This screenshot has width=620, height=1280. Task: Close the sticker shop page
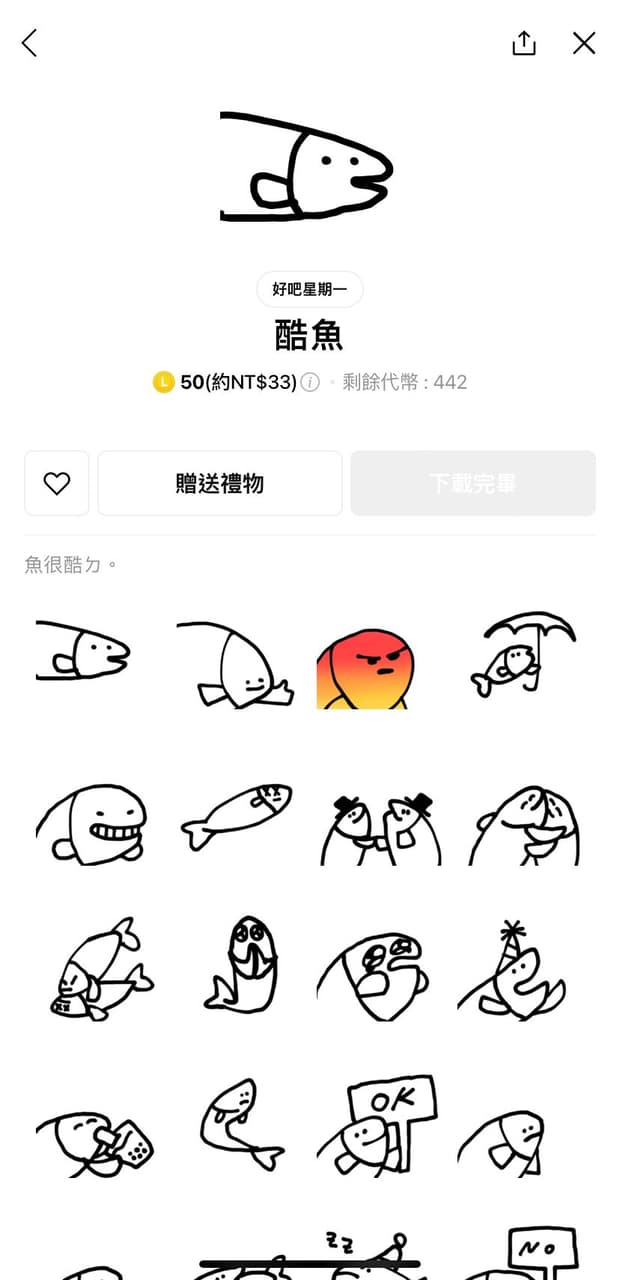[584, 43]
